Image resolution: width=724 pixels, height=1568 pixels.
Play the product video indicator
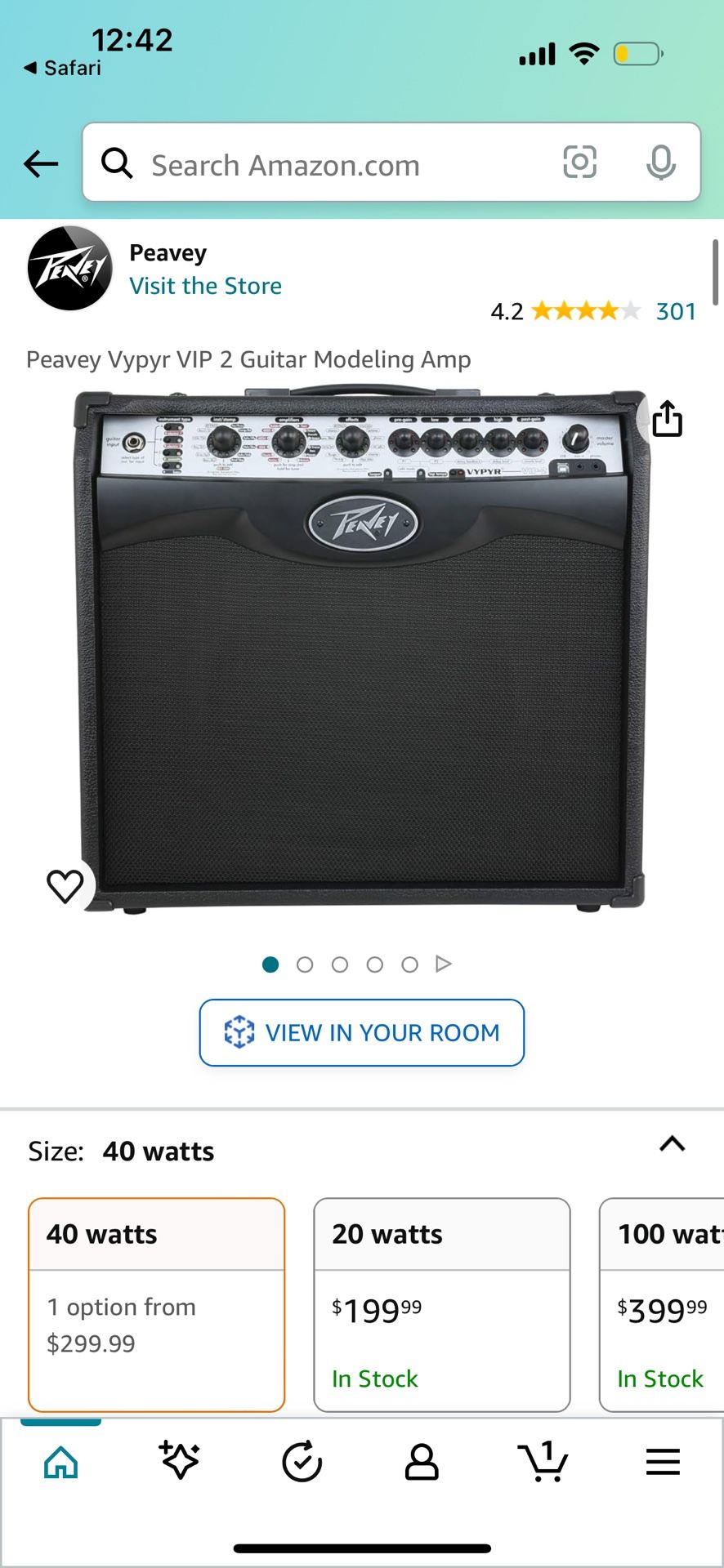tap(444, 964)
